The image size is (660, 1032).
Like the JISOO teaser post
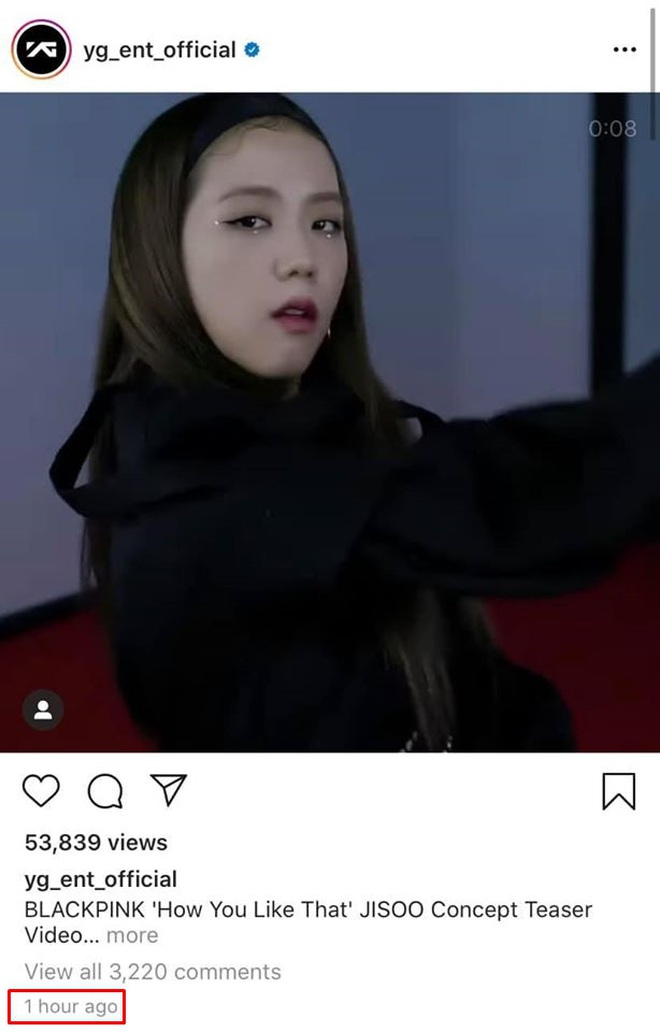(x=41, y=791)
